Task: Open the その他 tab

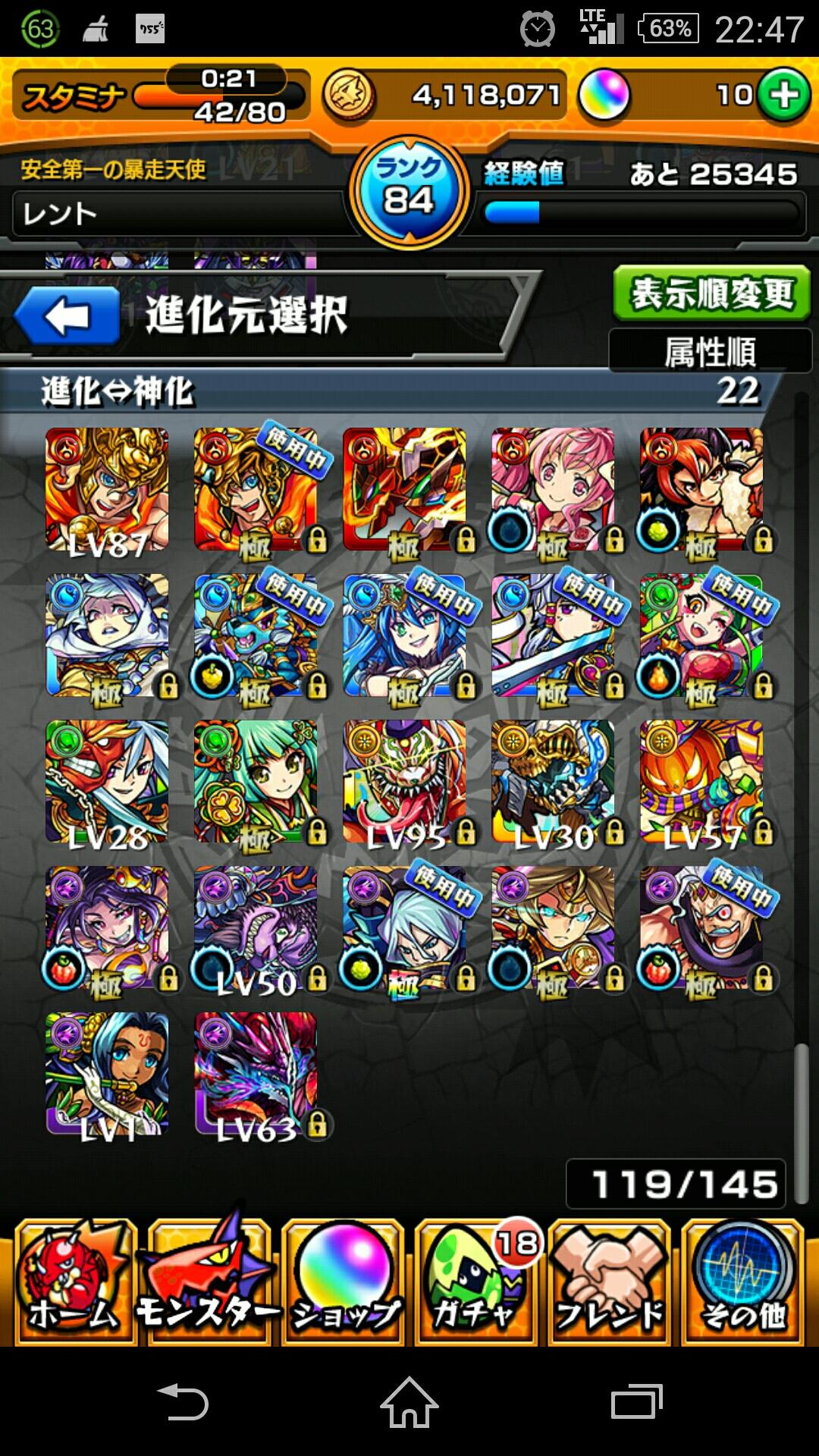Action: pyautogui.click(x=743, y=1282)
